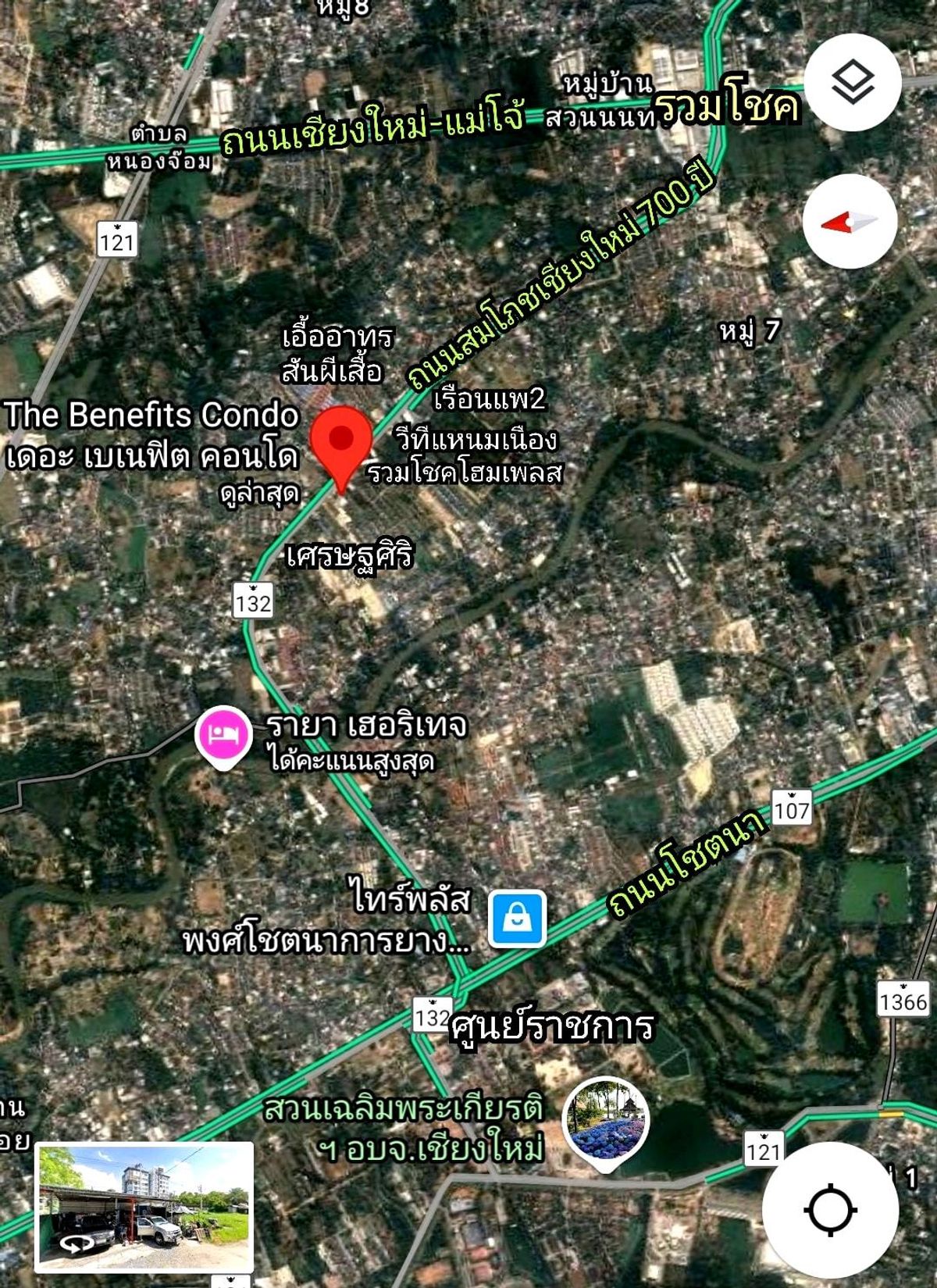Image resolution: width=937 pixels, height=1288 pixels.
Task: Open the Thai Watsadu shopping marker
Action: click(517, 919)
